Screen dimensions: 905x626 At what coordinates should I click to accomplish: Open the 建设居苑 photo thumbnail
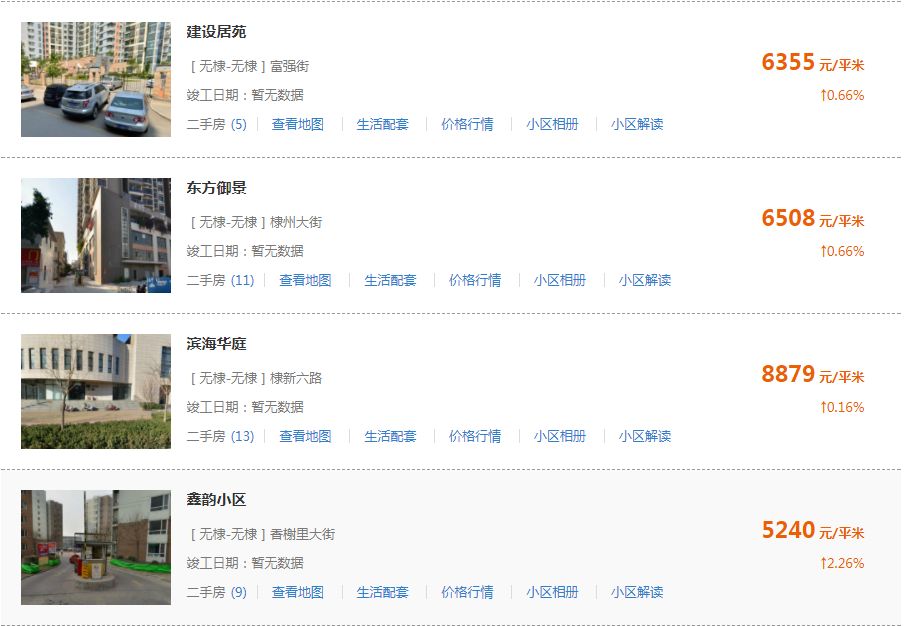click(x=96, y=79)
